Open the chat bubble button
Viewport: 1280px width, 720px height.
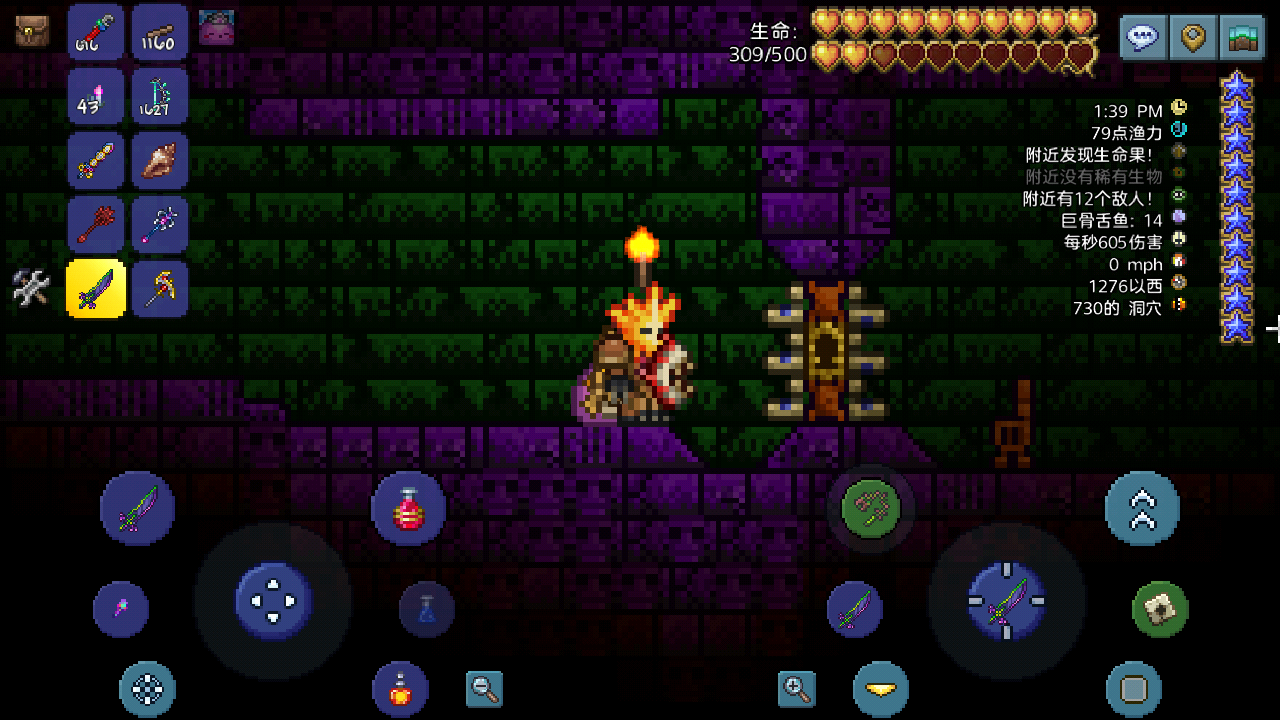click(x=1142, y=38)
